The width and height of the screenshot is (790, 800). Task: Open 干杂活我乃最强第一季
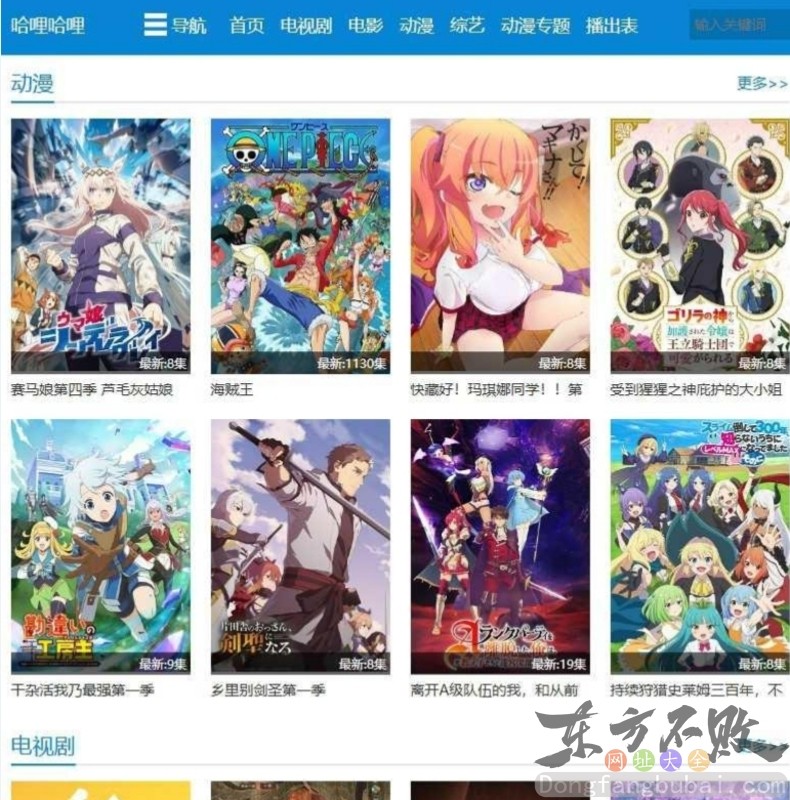pyautogui.click(x=100, y=546)
